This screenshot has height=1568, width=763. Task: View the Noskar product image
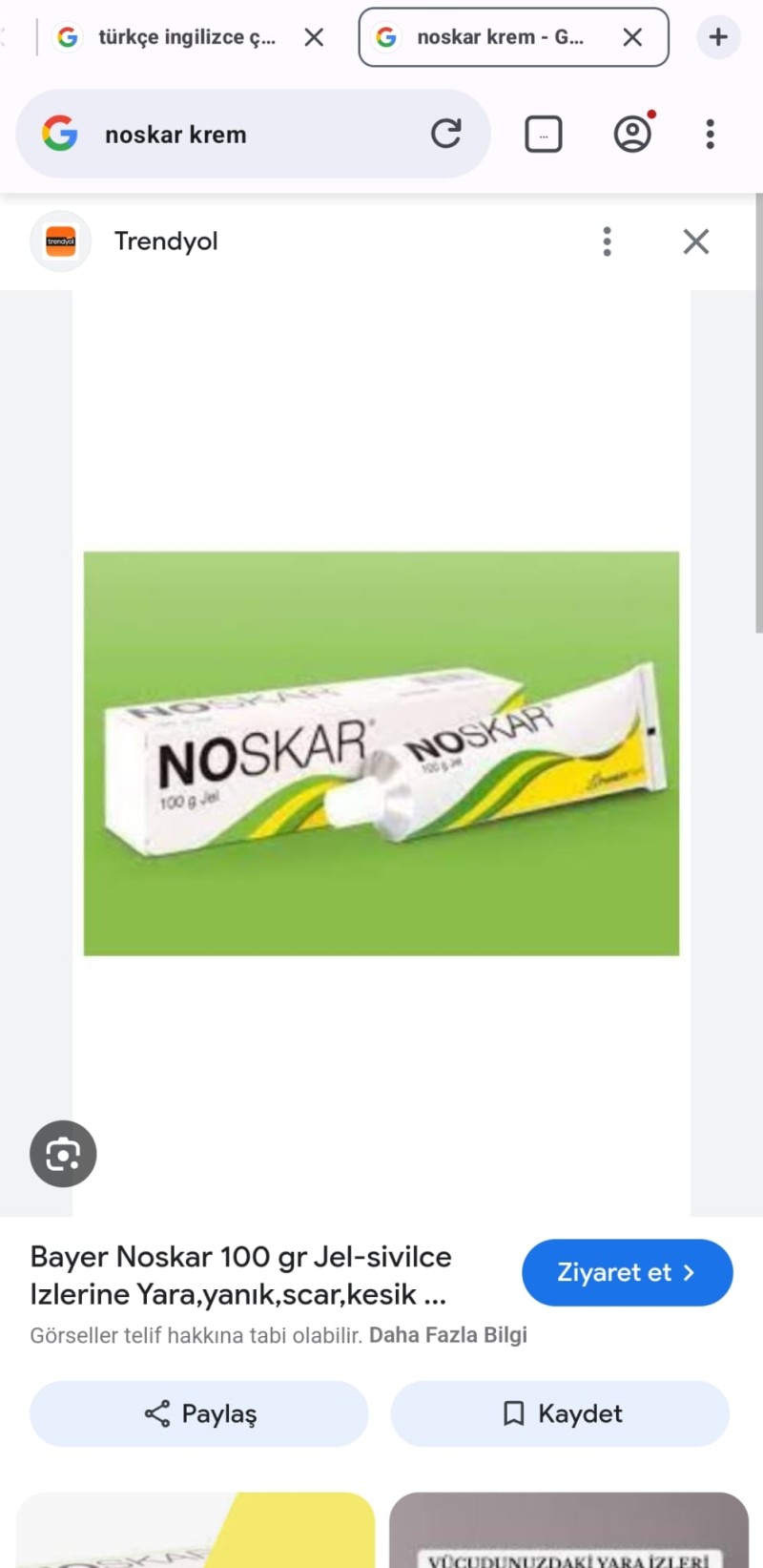[381, 753]
